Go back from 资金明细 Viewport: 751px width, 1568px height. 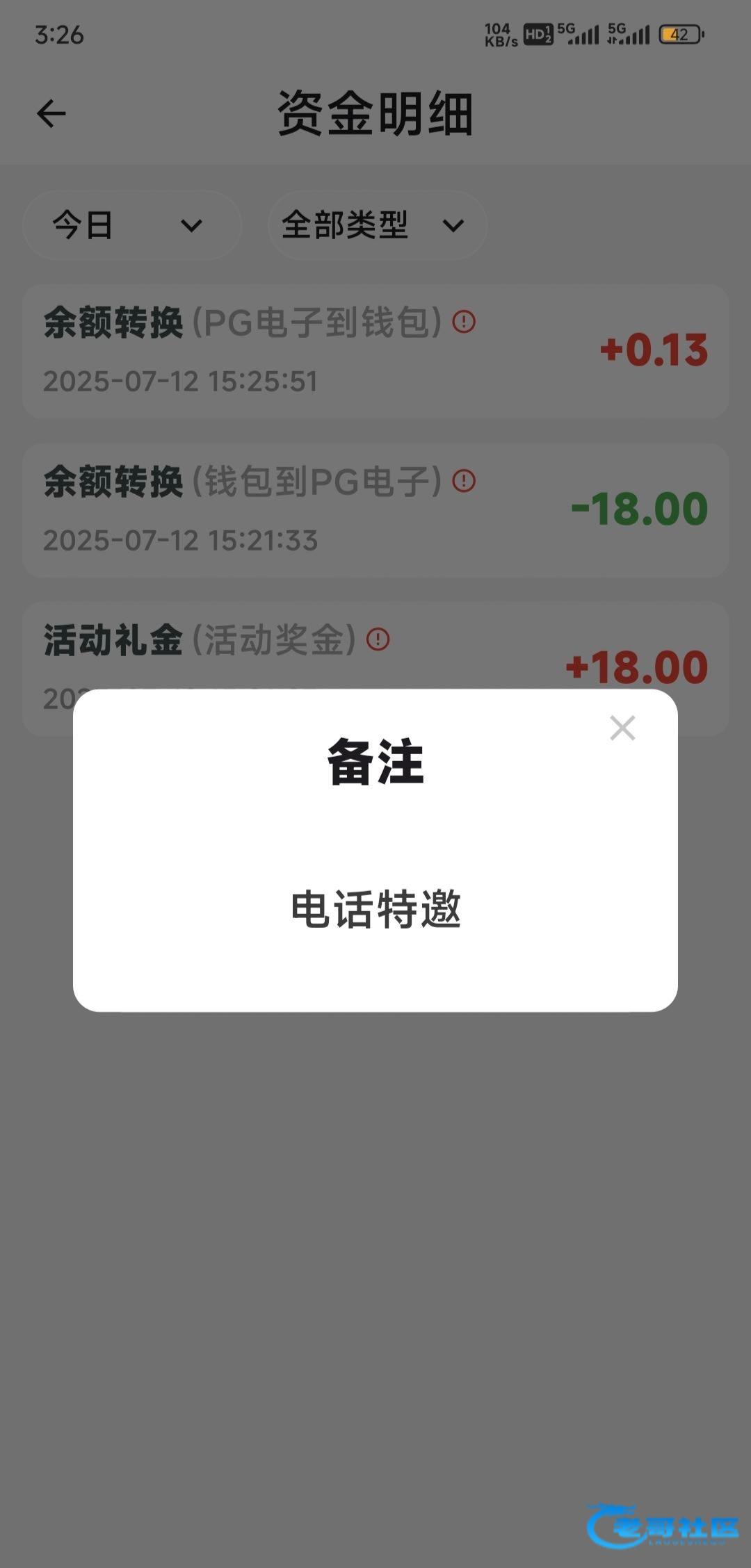click(51, 113)
